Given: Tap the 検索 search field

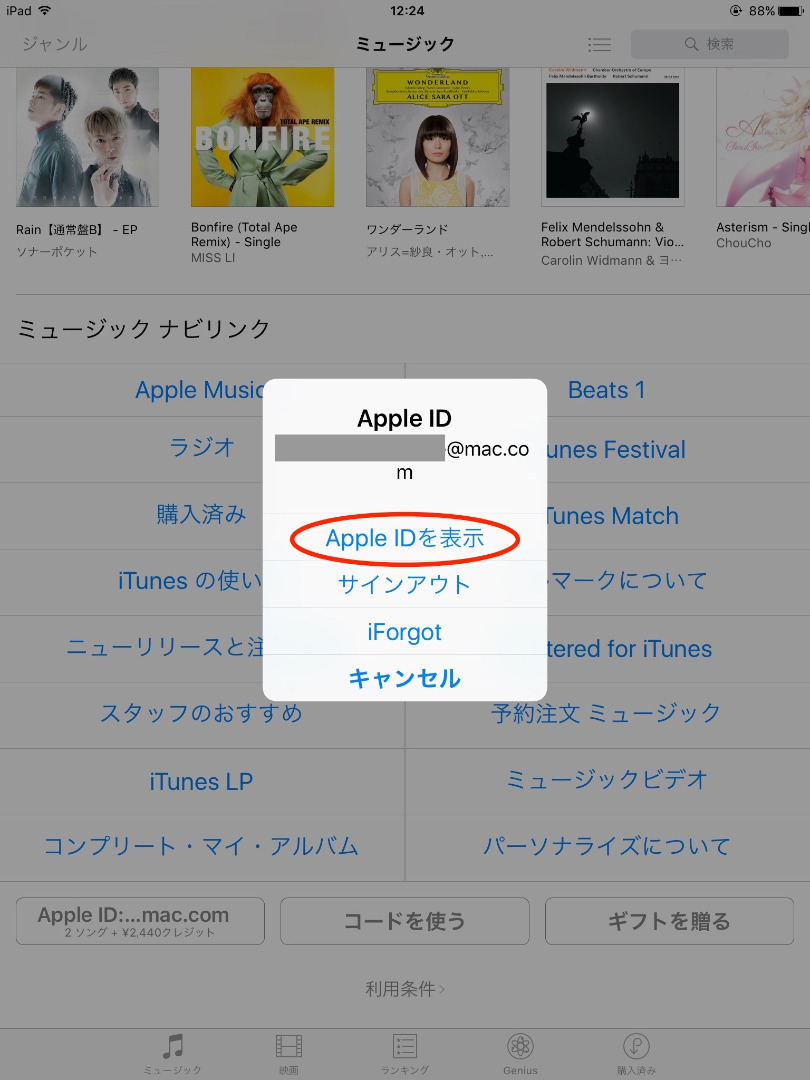Looking at the screenshot, I should [x=709, y=44].
